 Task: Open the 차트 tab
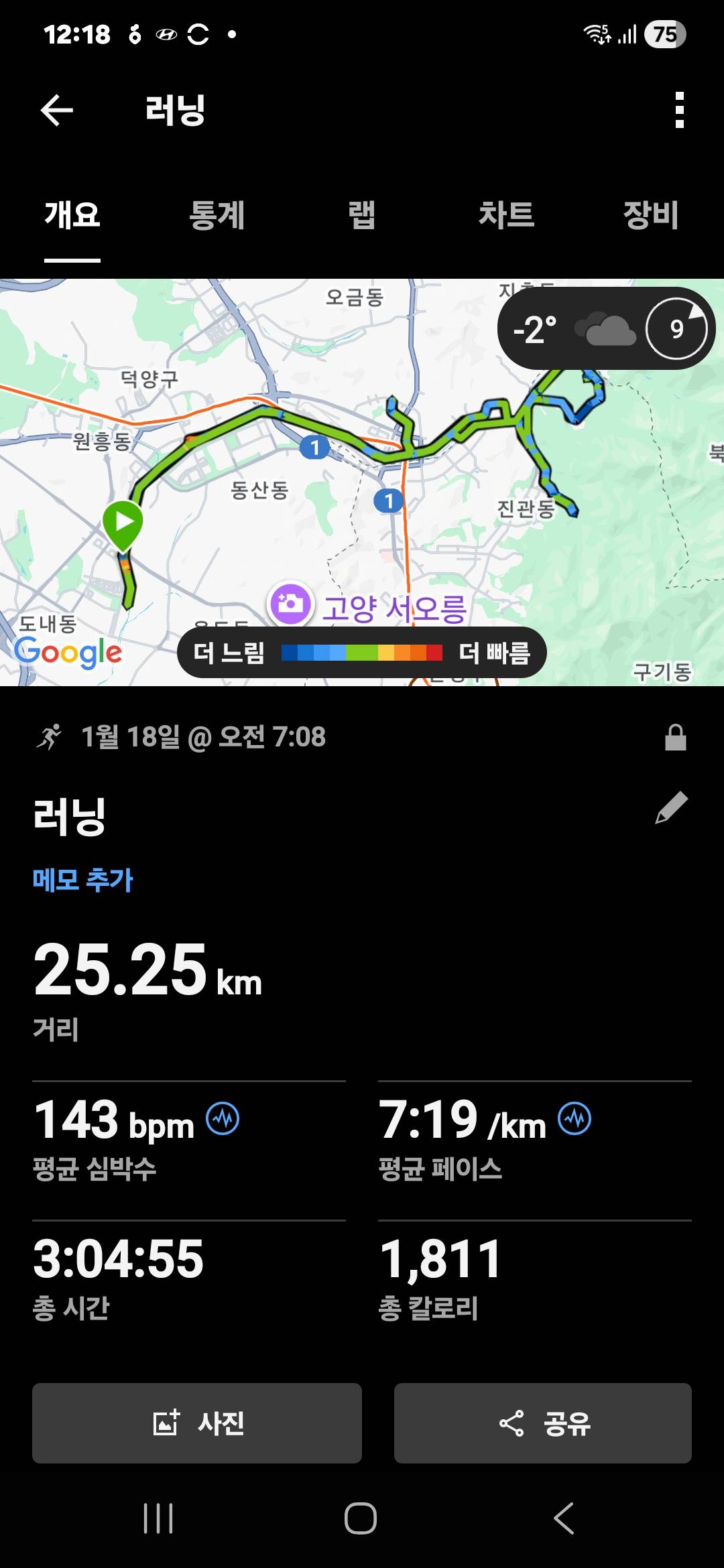pyautogui.click(x=506, y=216)
